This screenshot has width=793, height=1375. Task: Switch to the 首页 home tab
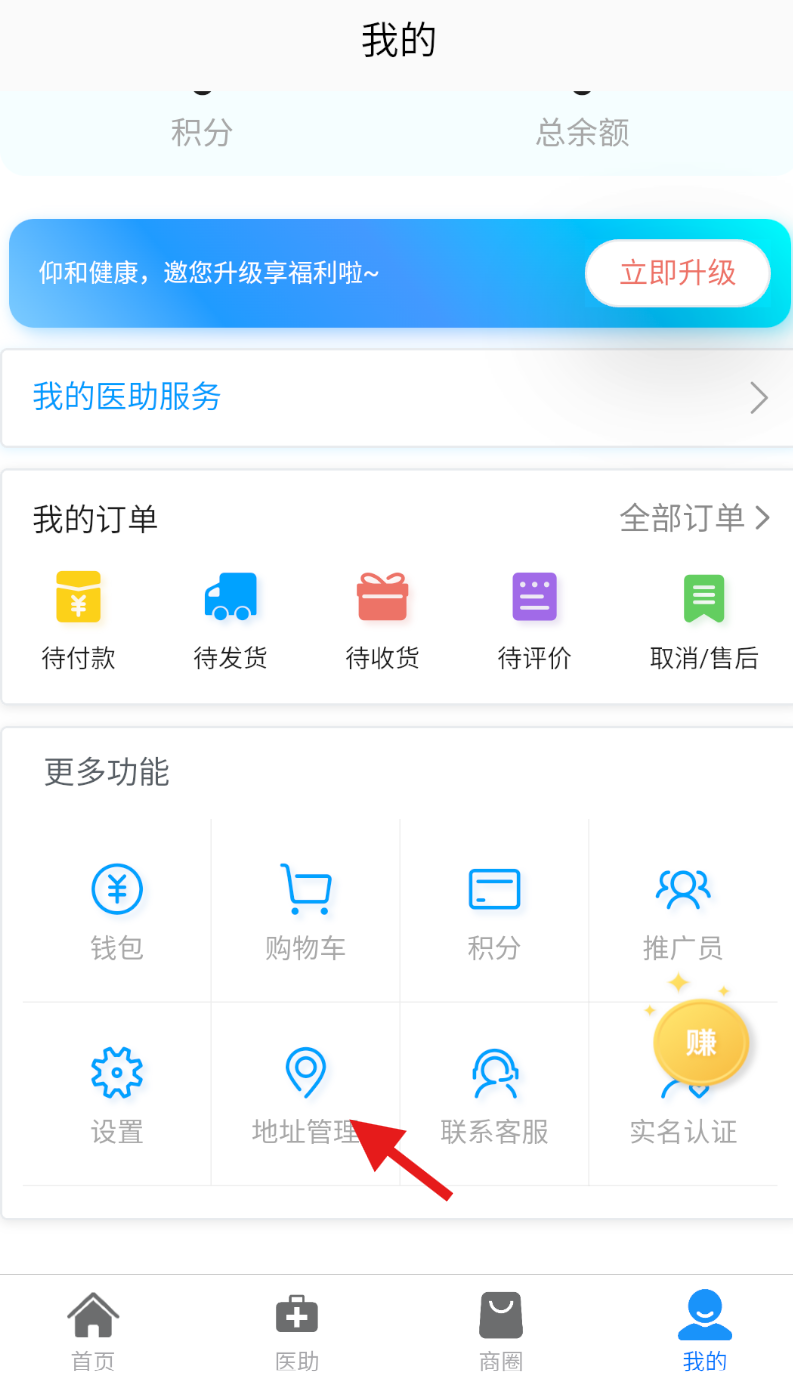pos(93,1330)
